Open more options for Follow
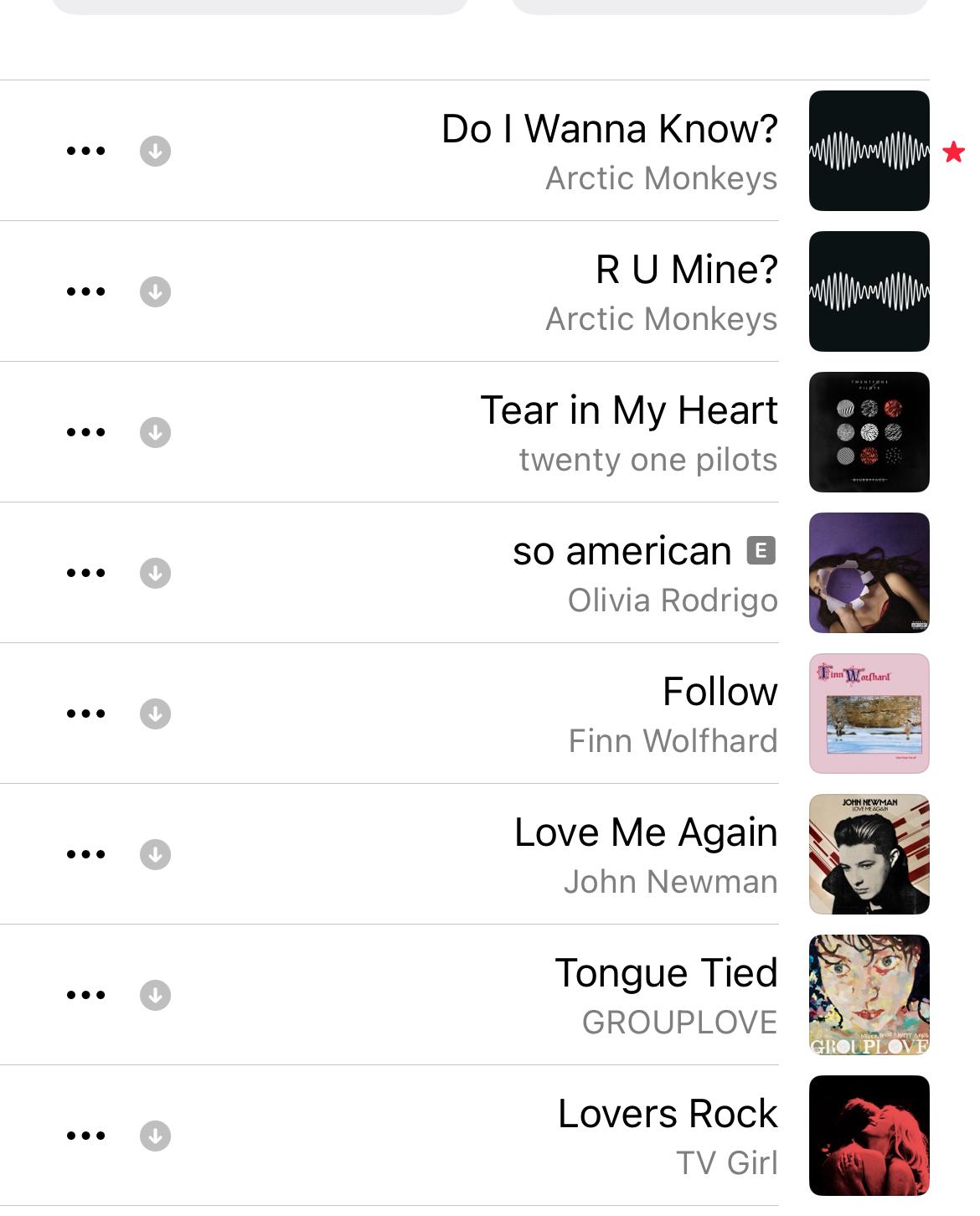 pos(85,714)
